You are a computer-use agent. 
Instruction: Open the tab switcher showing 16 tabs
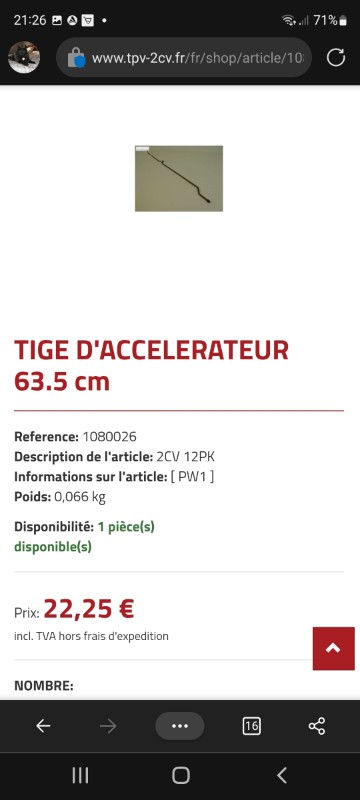point(251,726)
